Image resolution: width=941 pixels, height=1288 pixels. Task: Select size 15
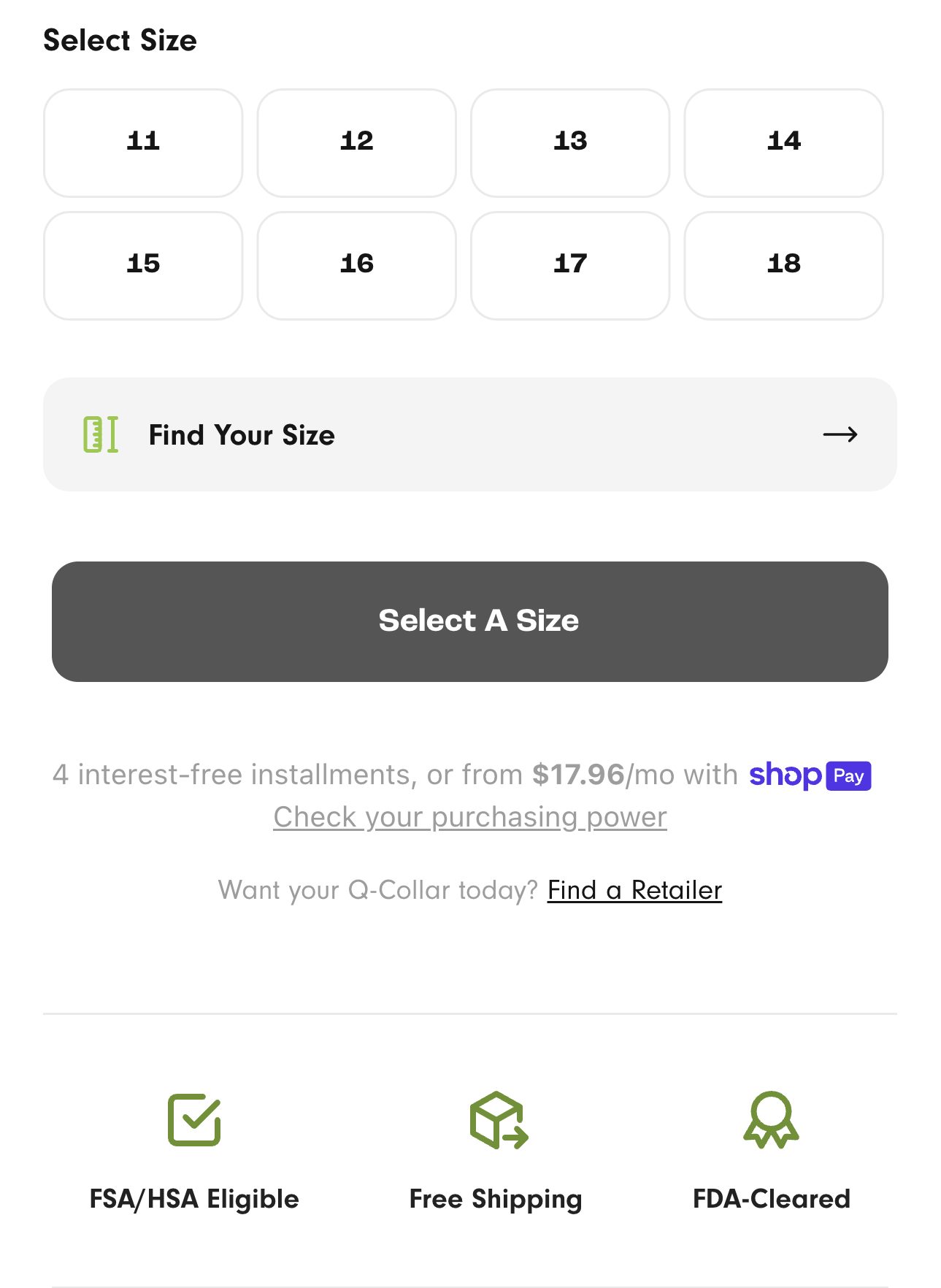point(143,265)
